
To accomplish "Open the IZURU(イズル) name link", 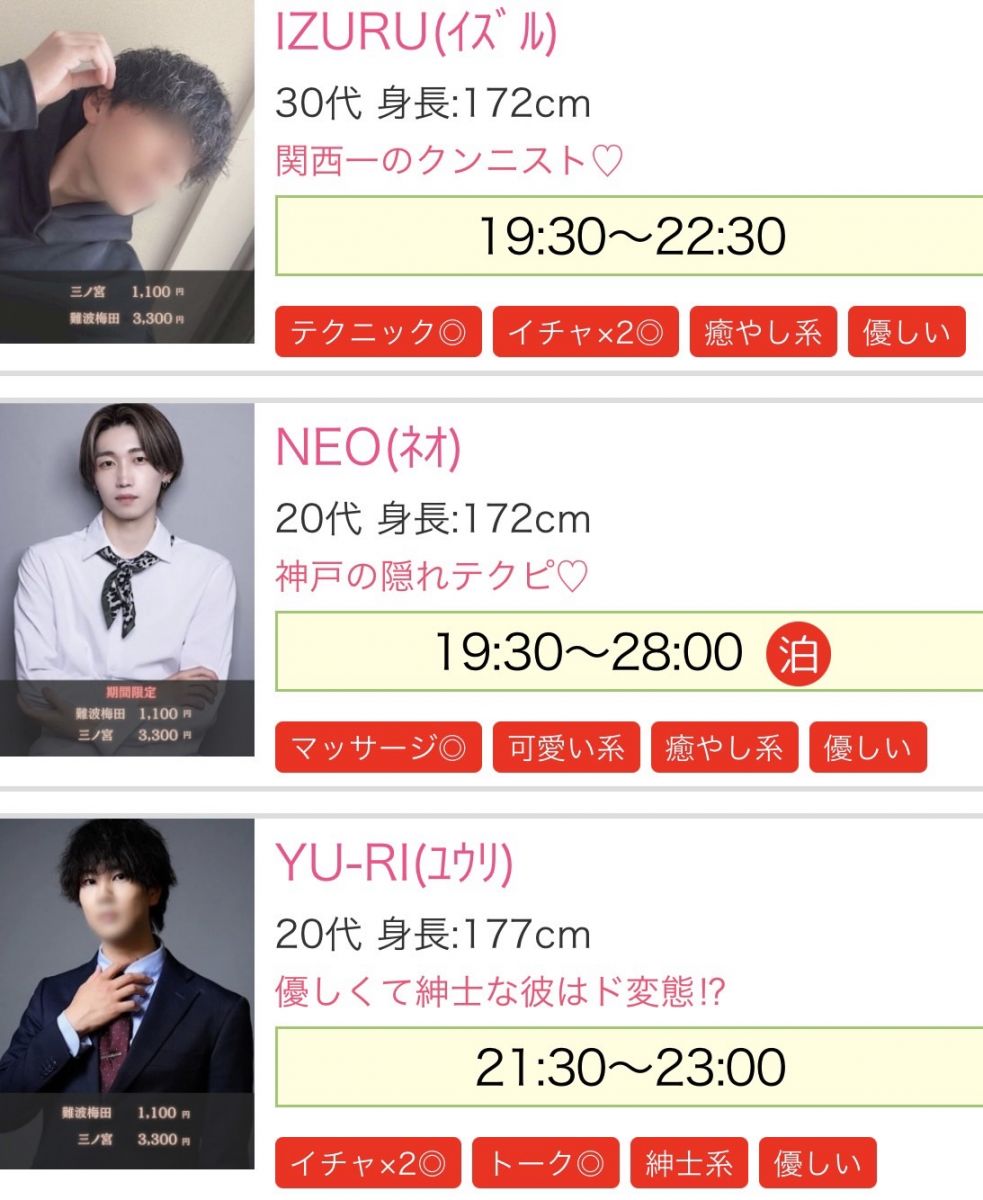I will point(415,34).
